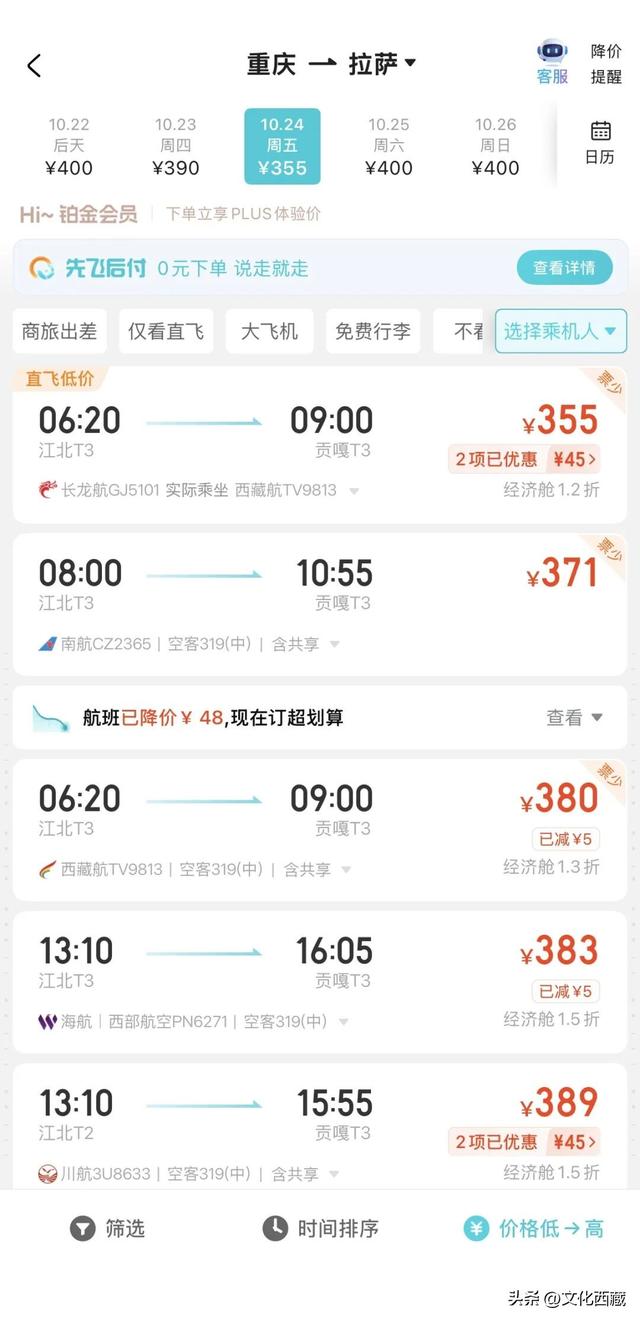The width and height of the screenshot is (640, 1321).
Task: Open the 日历 calendar
Action: 600,143
